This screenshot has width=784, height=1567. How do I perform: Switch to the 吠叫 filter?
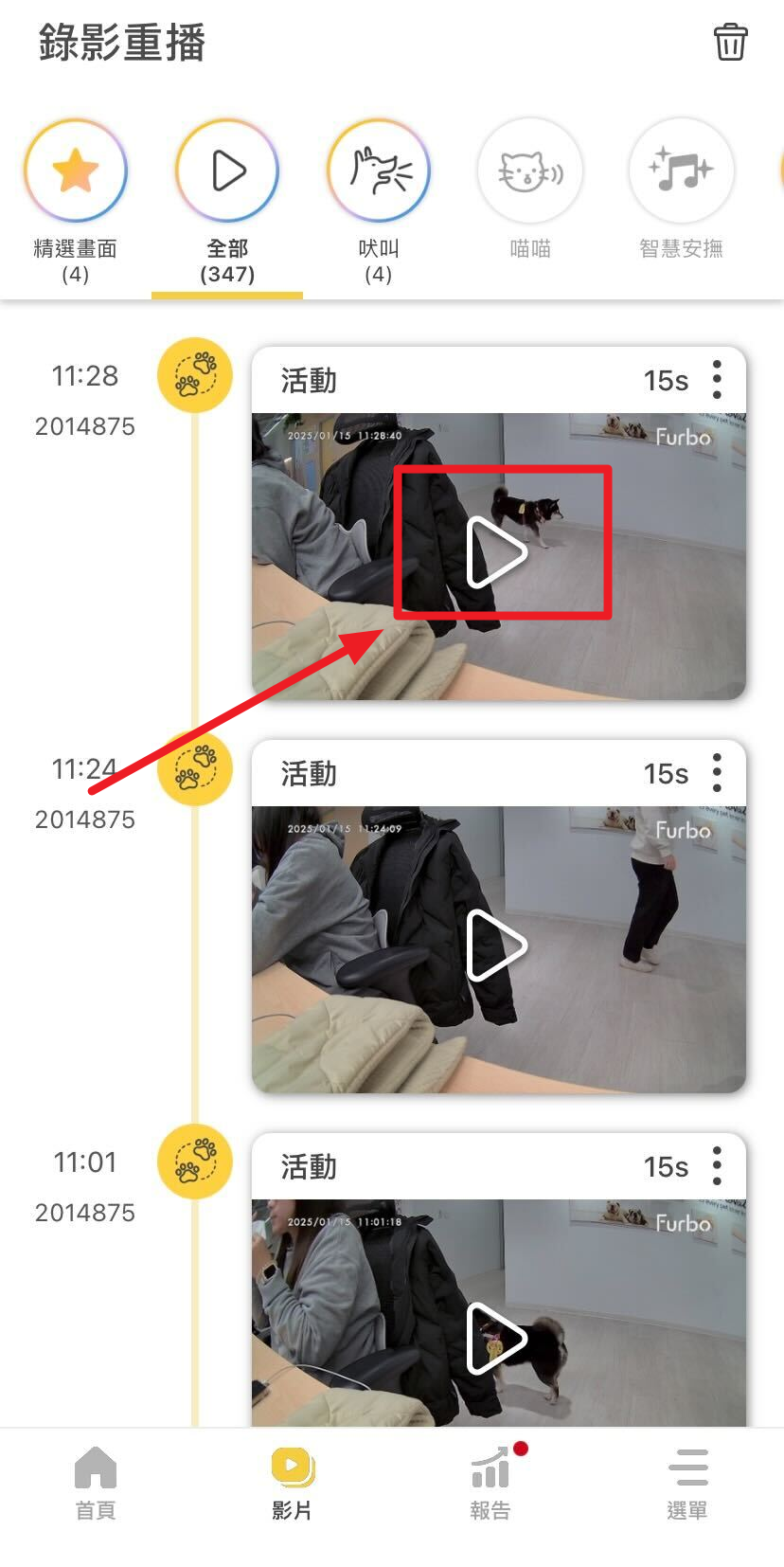379,171
